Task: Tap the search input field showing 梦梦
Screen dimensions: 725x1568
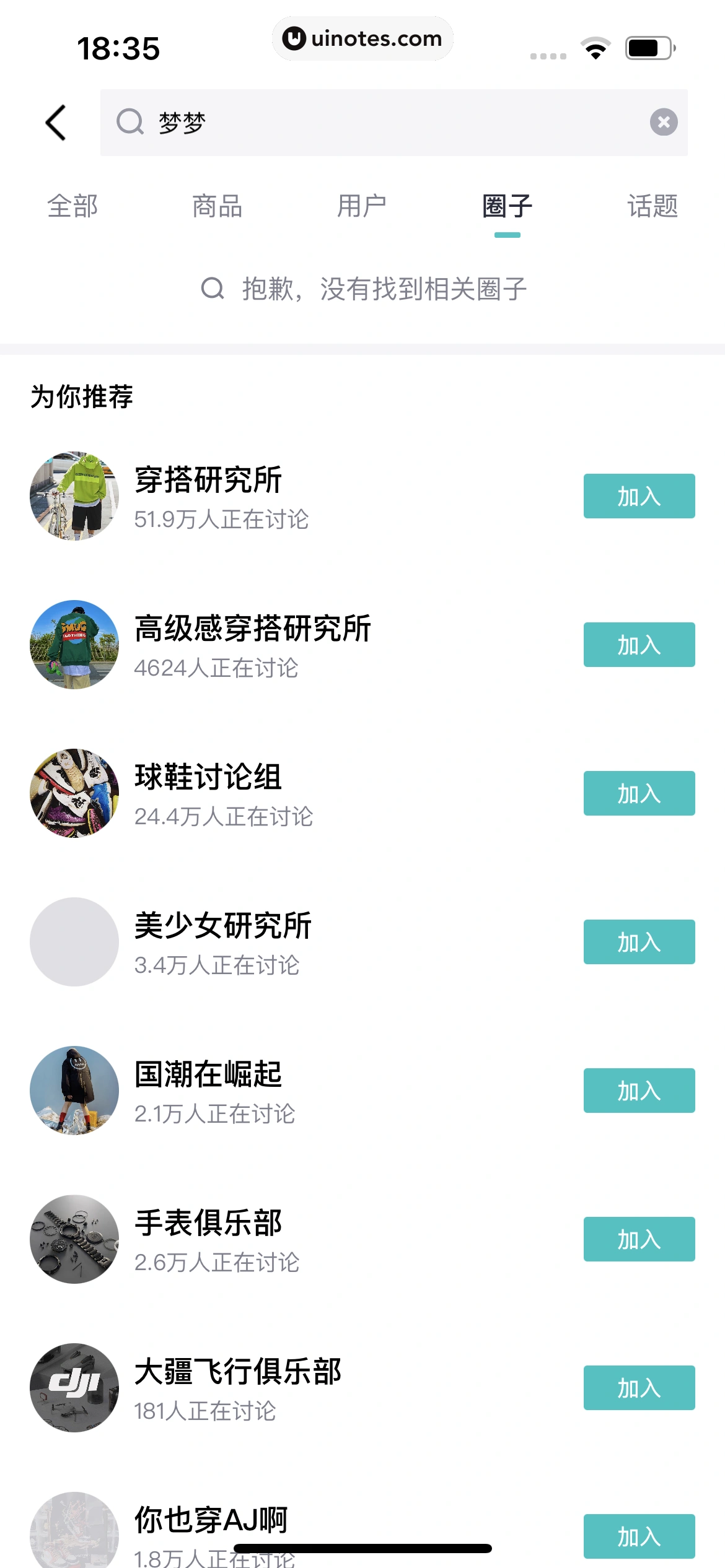Action: [x=310, y=121]
